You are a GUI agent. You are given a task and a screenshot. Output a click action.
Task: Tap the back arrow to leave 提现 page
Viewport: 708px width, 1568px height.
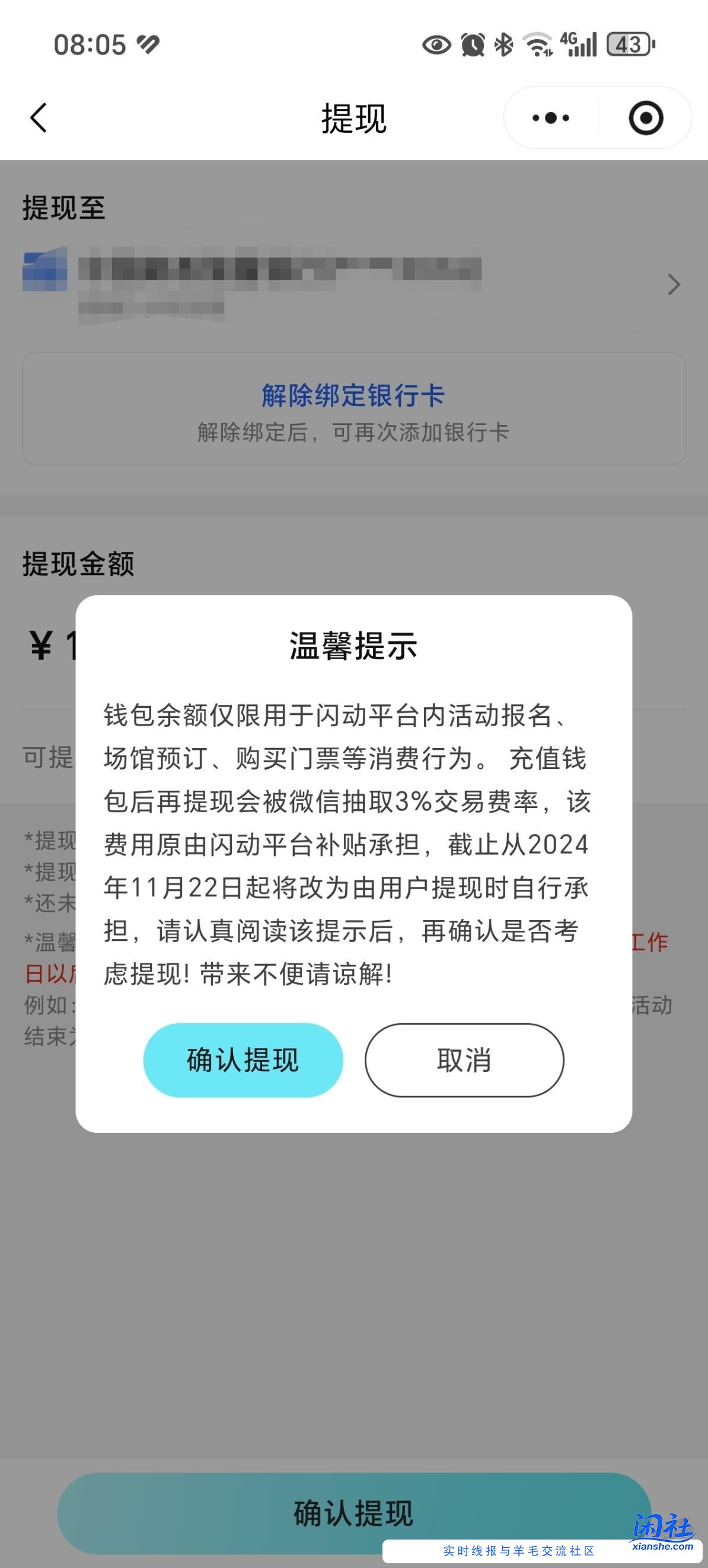point(39,119)
